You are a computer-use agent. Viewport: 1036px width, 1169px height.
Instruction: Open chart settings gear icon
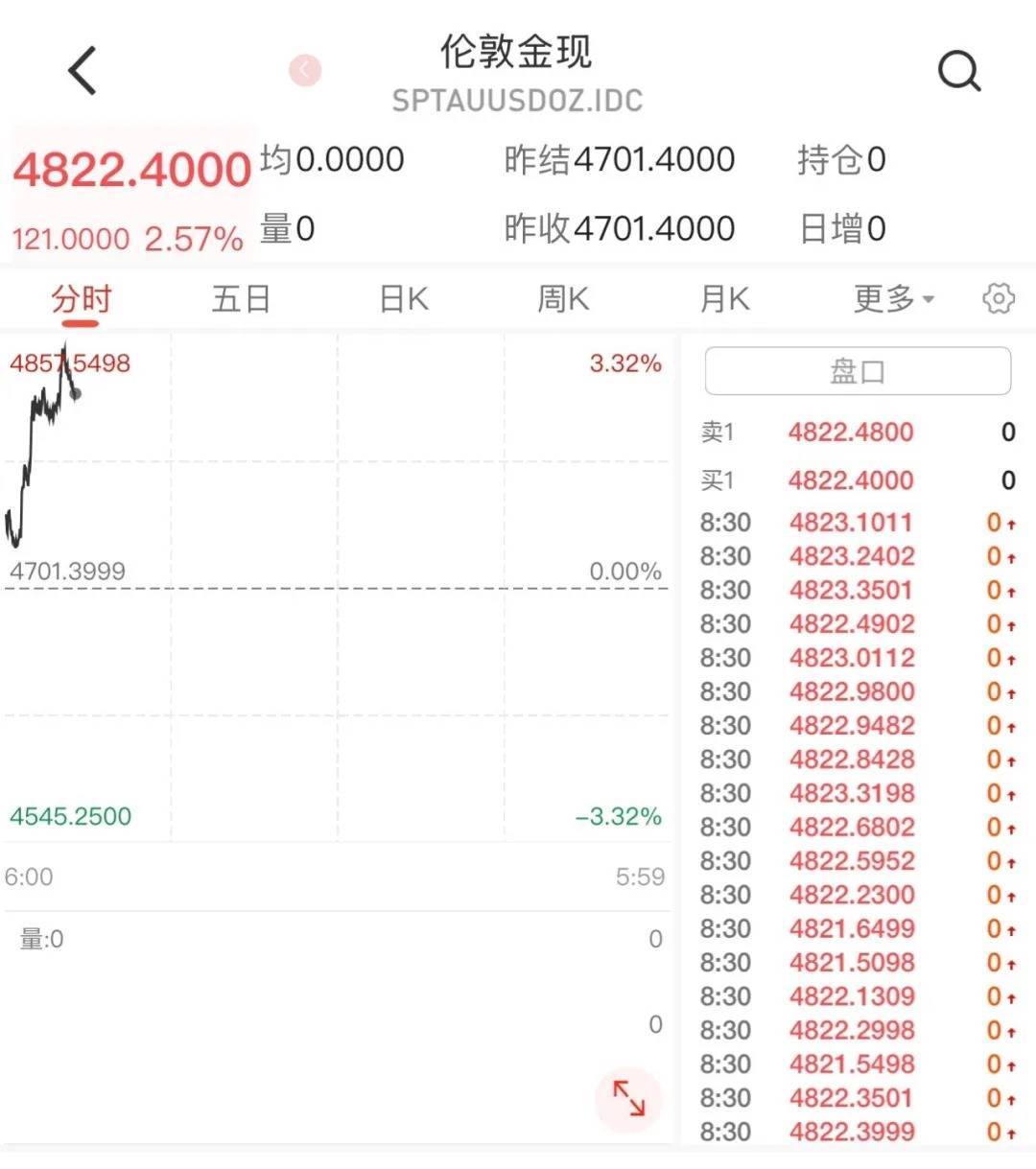tap(999, 298)
